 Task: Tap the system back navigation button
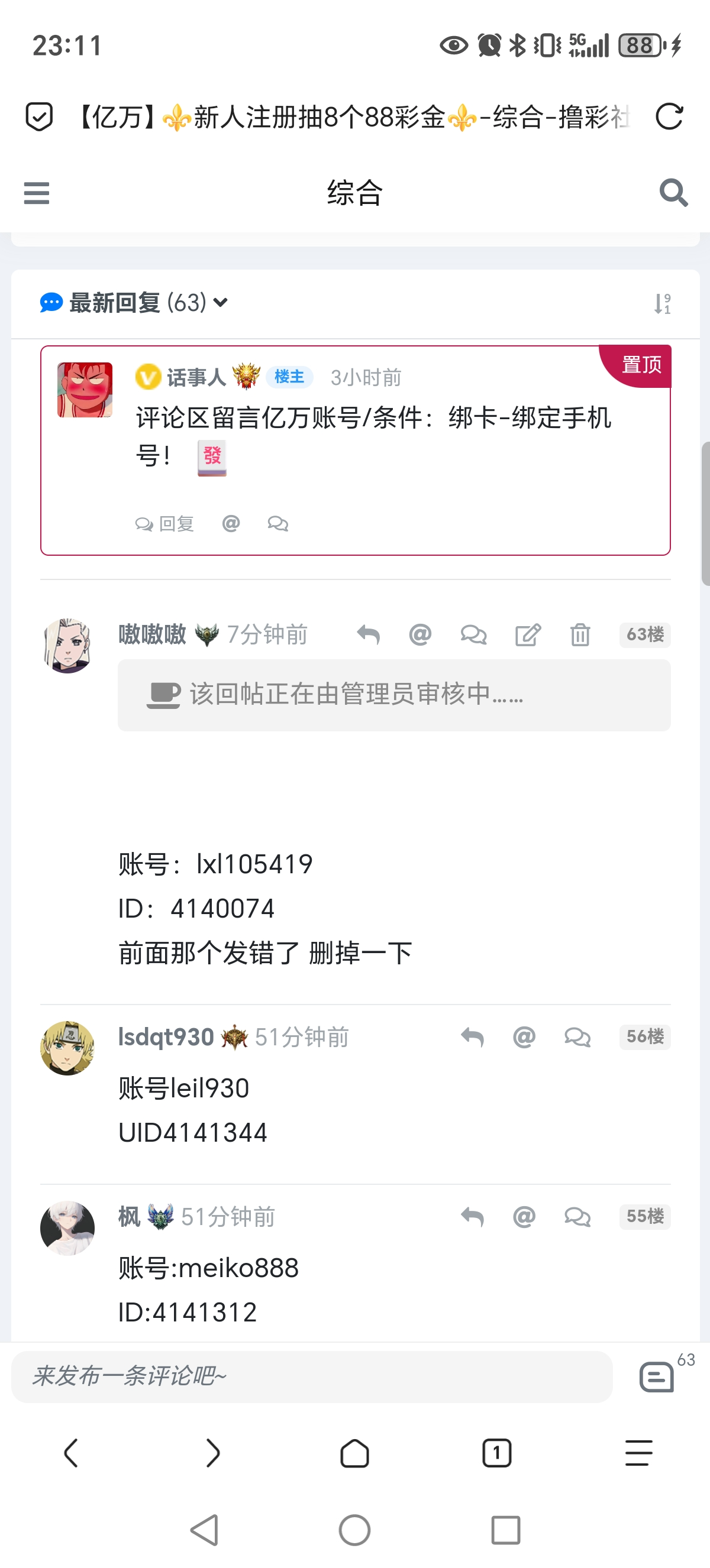205,1530
